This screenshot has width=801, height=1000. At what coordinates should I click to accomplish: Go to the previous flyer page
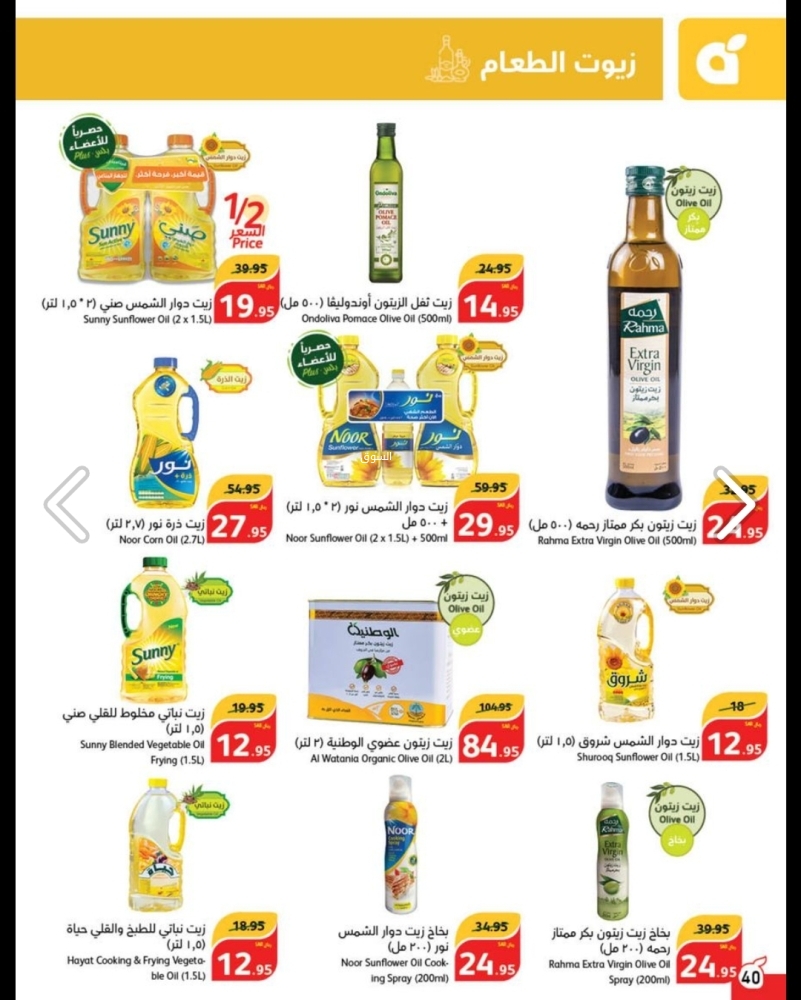[x=67, y=504]
